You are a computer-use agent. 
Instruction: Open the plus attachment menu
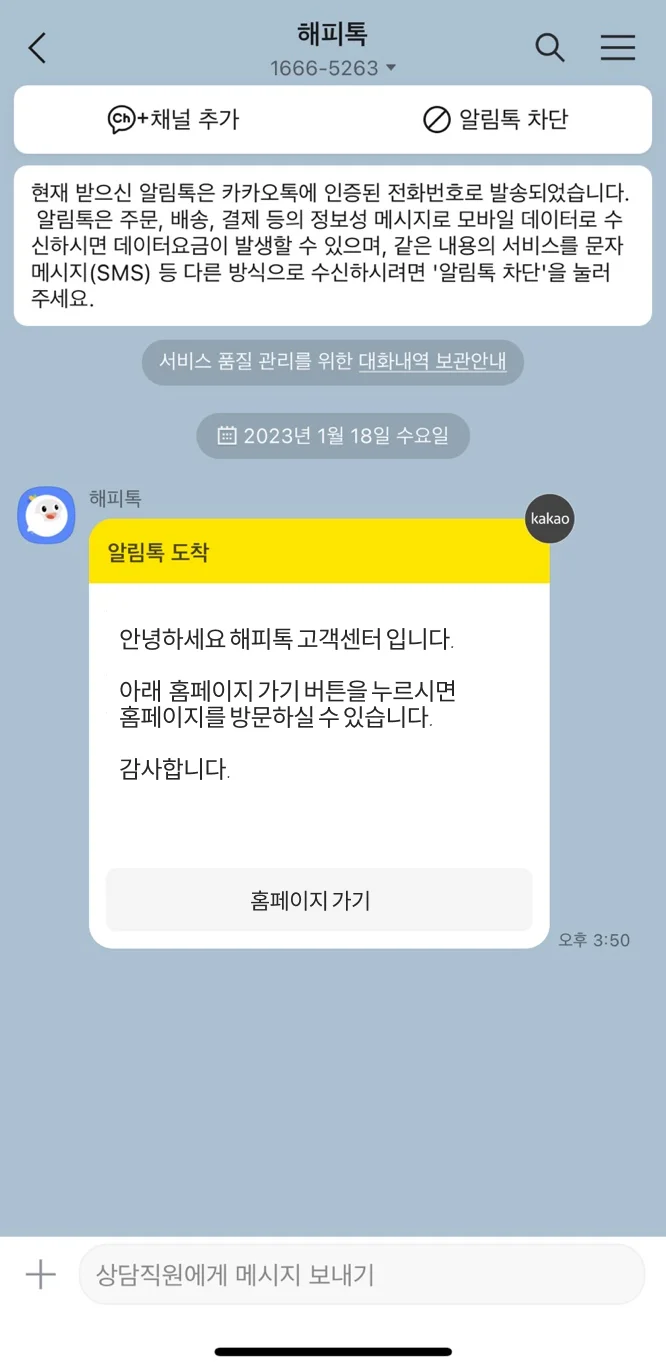pos(40,1274)
